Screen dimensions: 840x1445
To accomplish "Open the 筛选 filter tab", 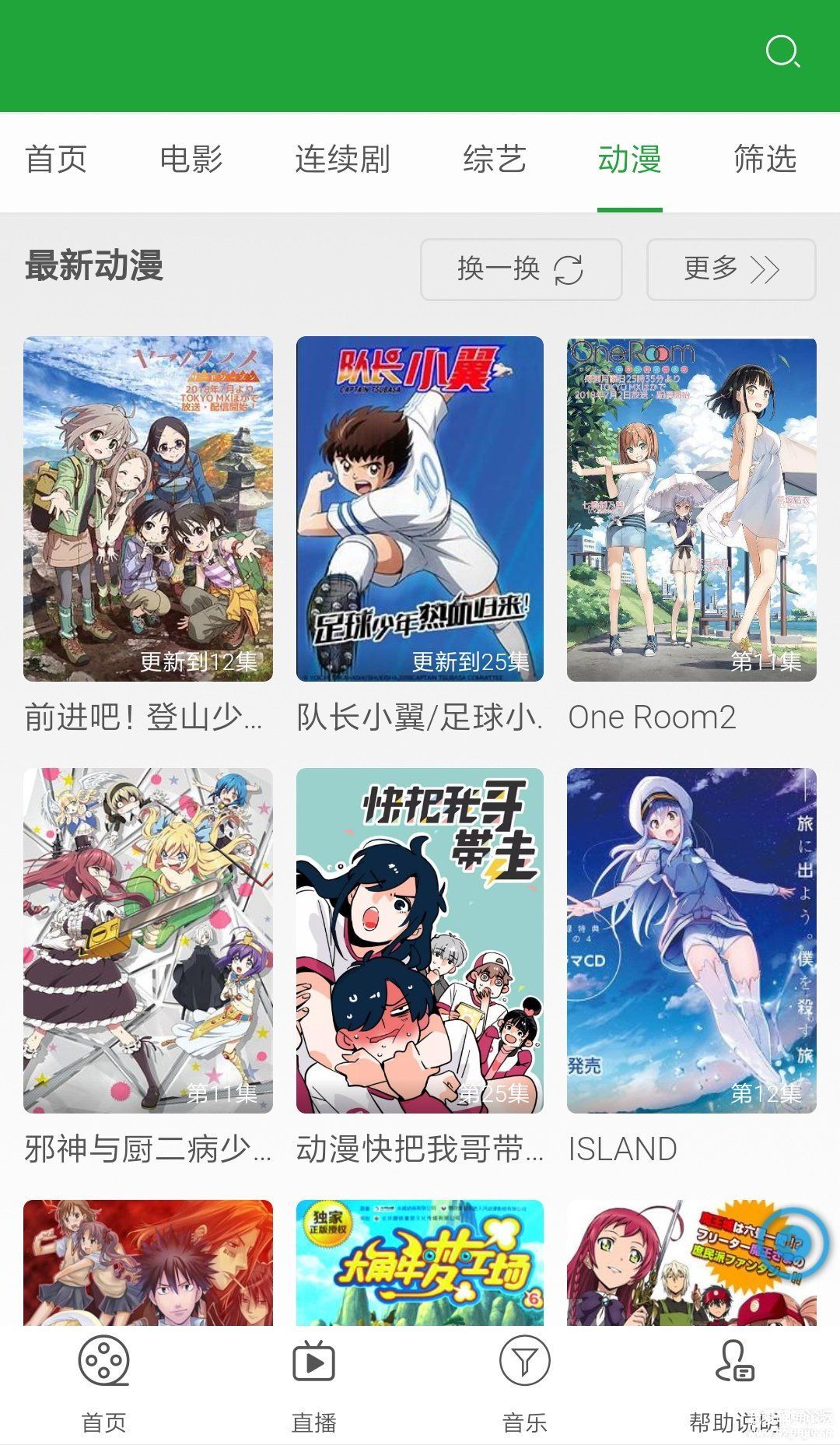I will [x=765, y=160].
